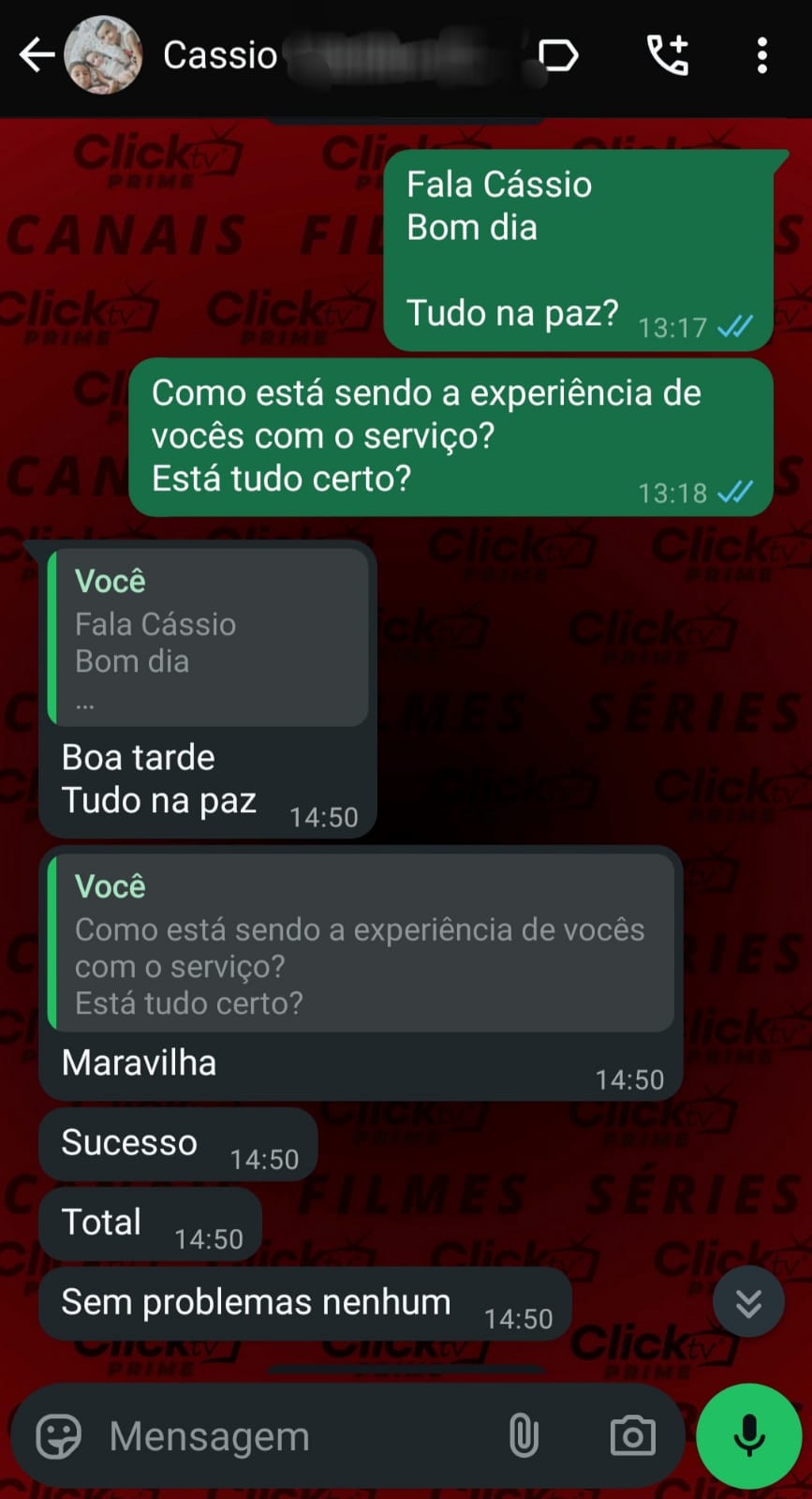Focus the Mensagem text field
812x1499 pixels.
pos(281,1435)
